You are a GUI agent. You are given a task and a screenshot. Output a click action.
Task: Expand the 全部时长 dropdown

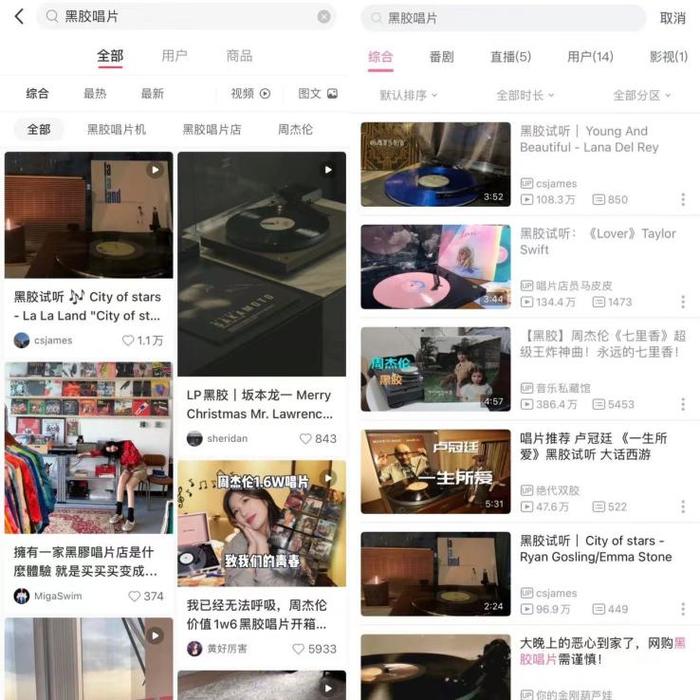pyautogui.click(x=525, y=95)
